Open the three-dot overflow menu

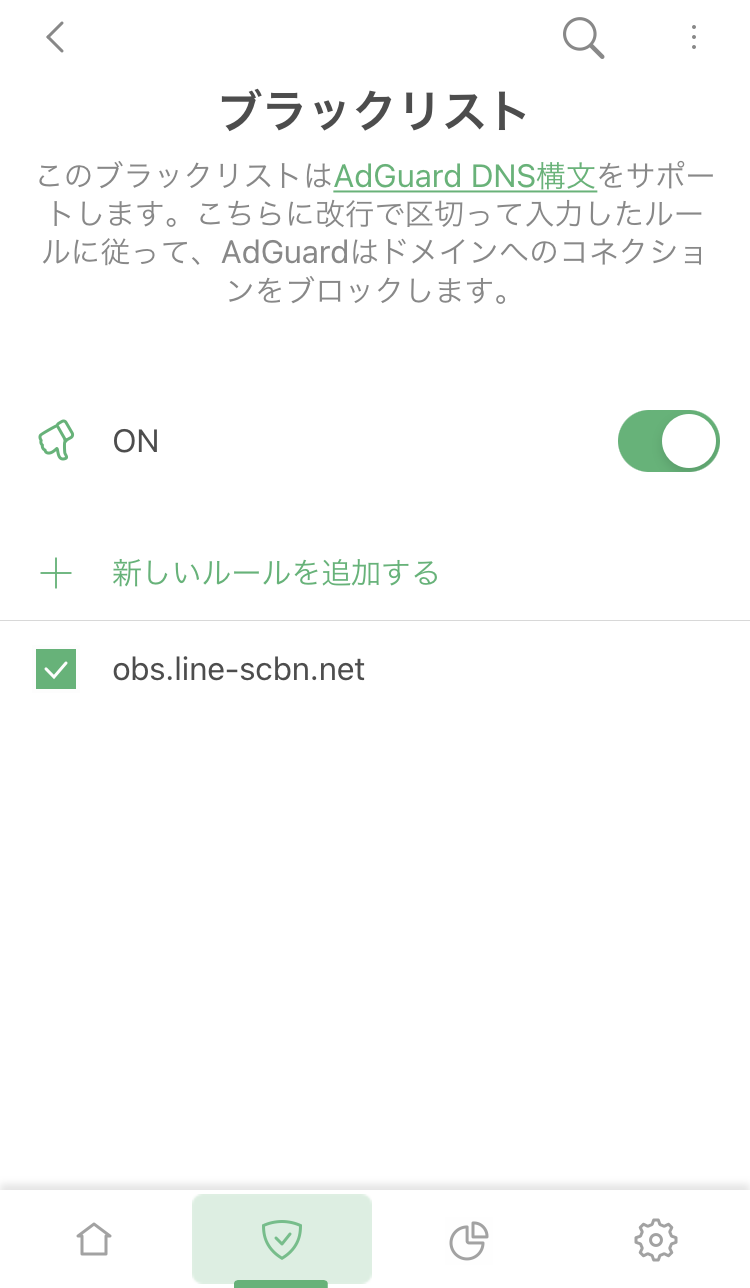point(694,38)
